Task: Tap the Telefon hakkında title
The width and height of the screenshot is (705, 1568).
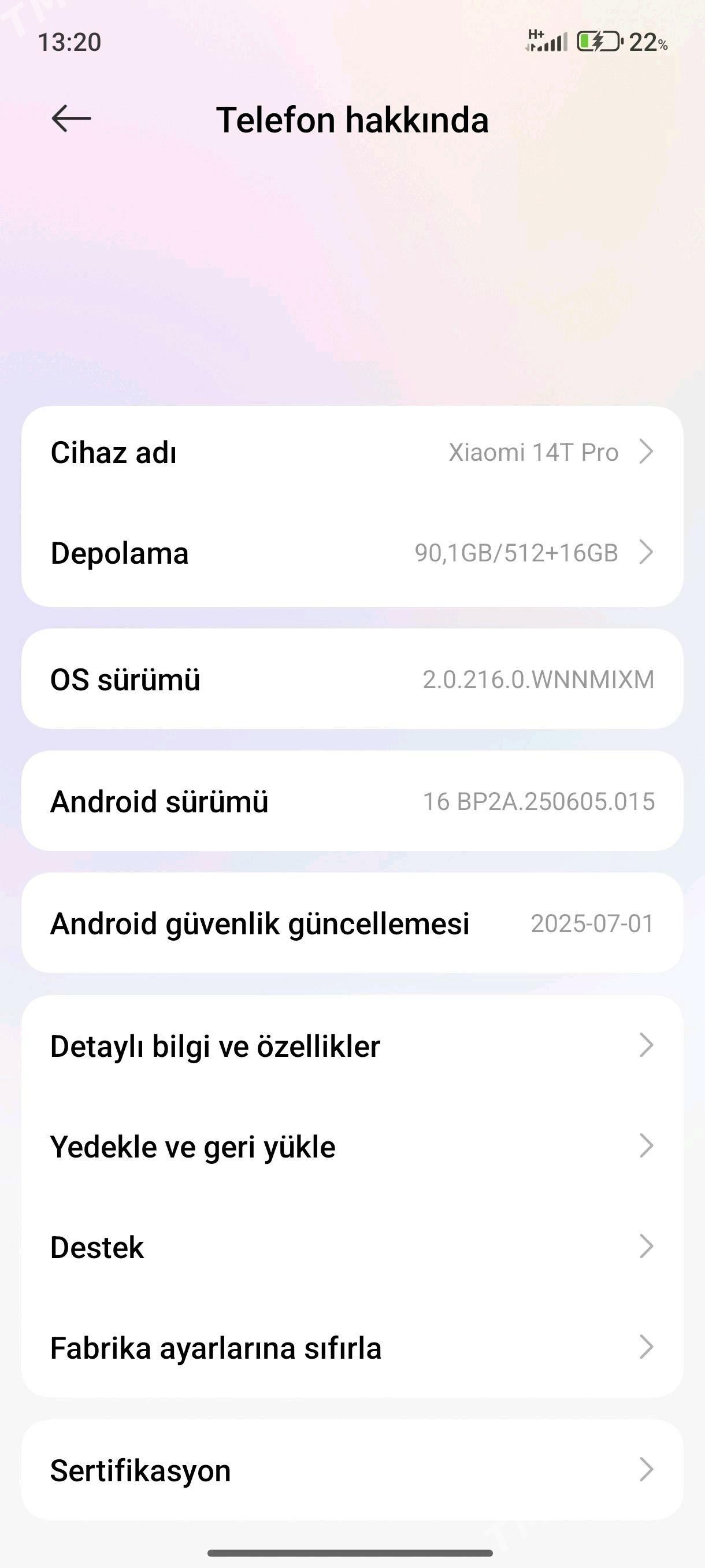Action: point(353,119)
